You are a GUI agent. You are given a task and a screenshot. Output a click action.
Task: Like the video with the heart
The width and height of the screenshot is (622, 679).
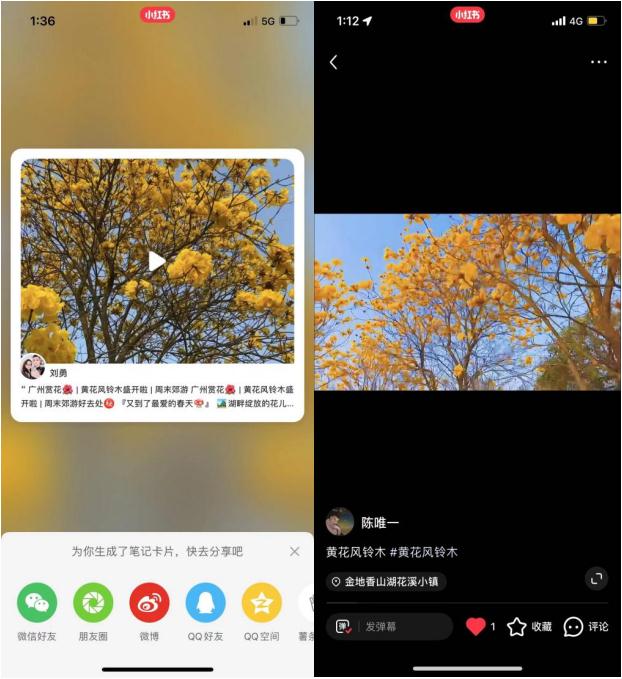click(476, 627)
